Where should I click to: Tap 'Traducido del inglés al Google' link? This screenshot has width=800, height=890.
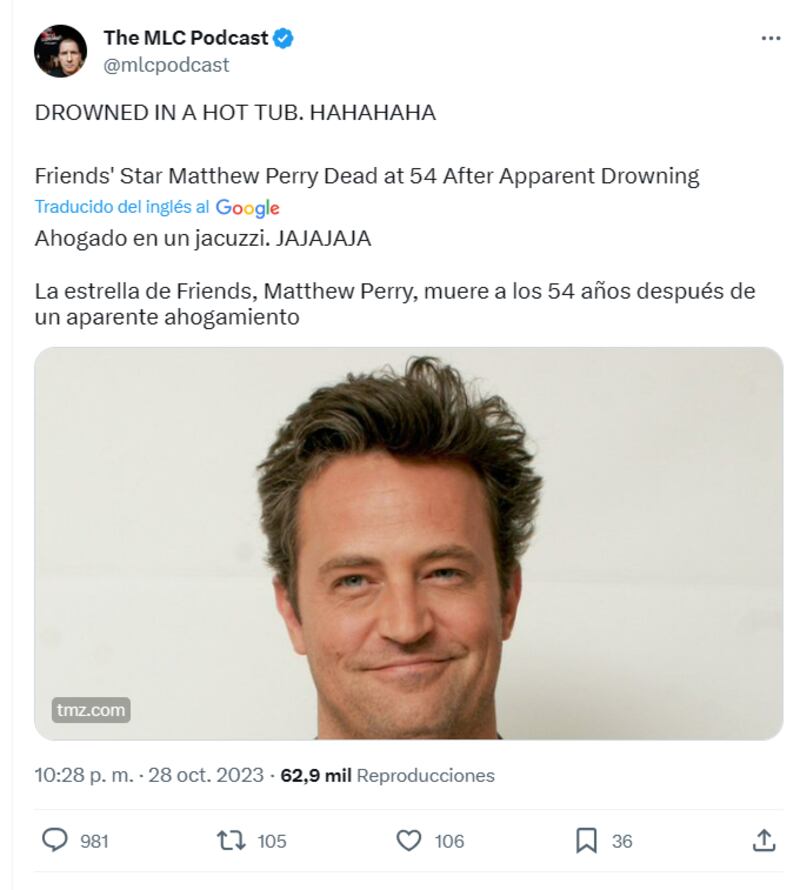pos(157,207)
